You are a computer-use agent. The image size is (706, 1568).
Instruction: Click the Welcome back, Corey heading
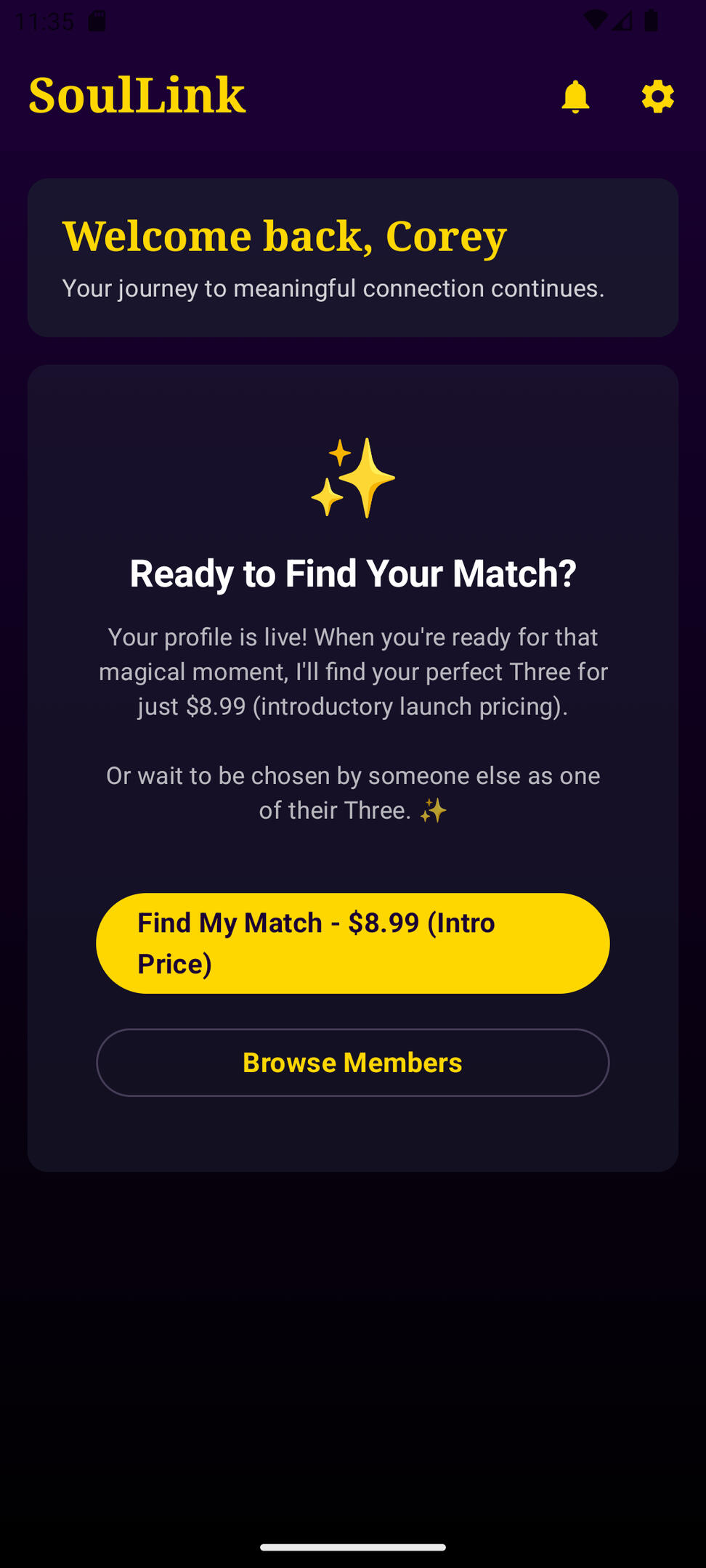(x=285, y=235)
